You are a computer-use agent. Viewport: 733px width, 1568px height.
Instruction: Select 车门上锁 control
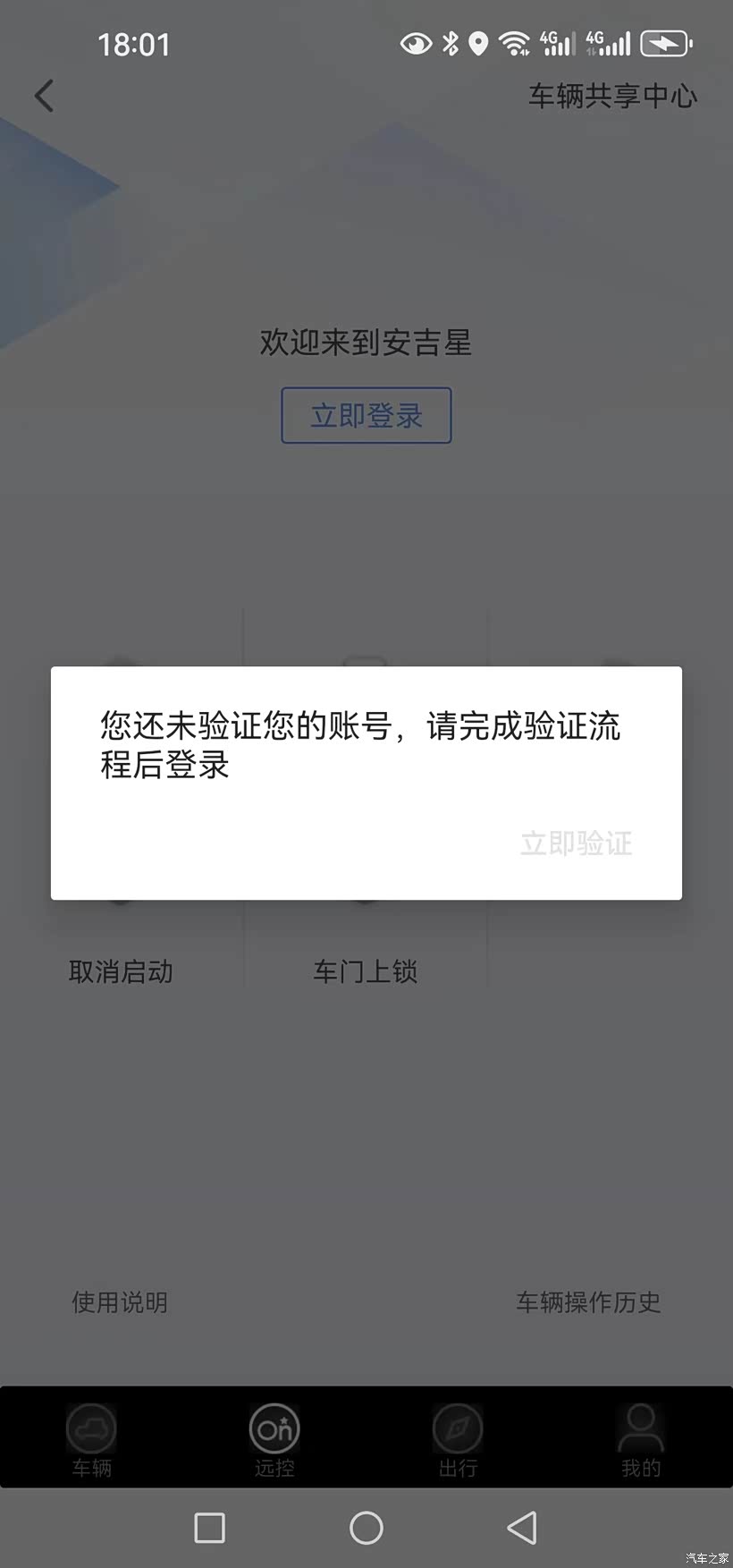365,970
